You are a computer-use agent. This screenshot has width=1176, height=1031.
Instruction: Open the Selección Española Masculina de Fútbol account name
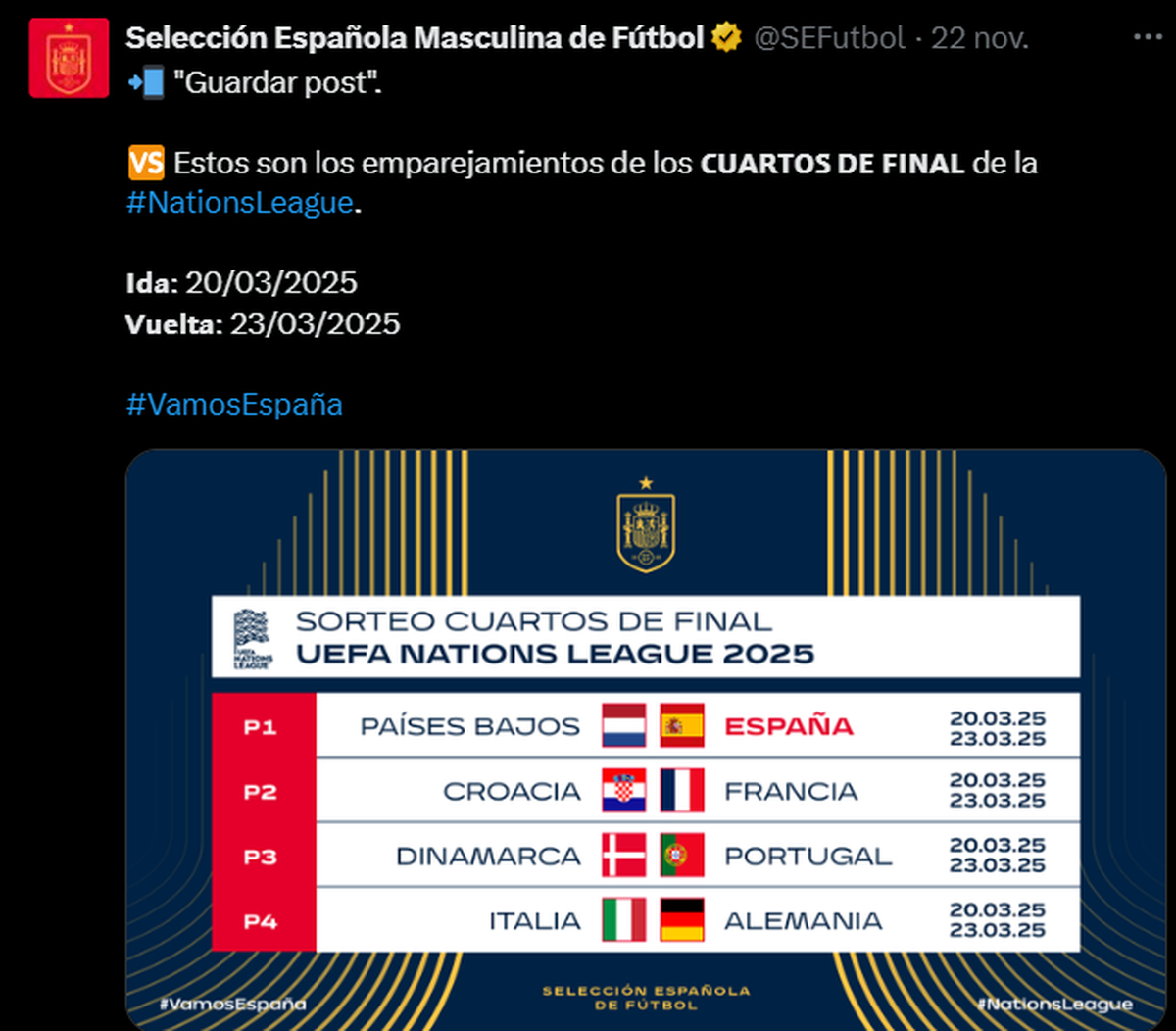(415, 37)
